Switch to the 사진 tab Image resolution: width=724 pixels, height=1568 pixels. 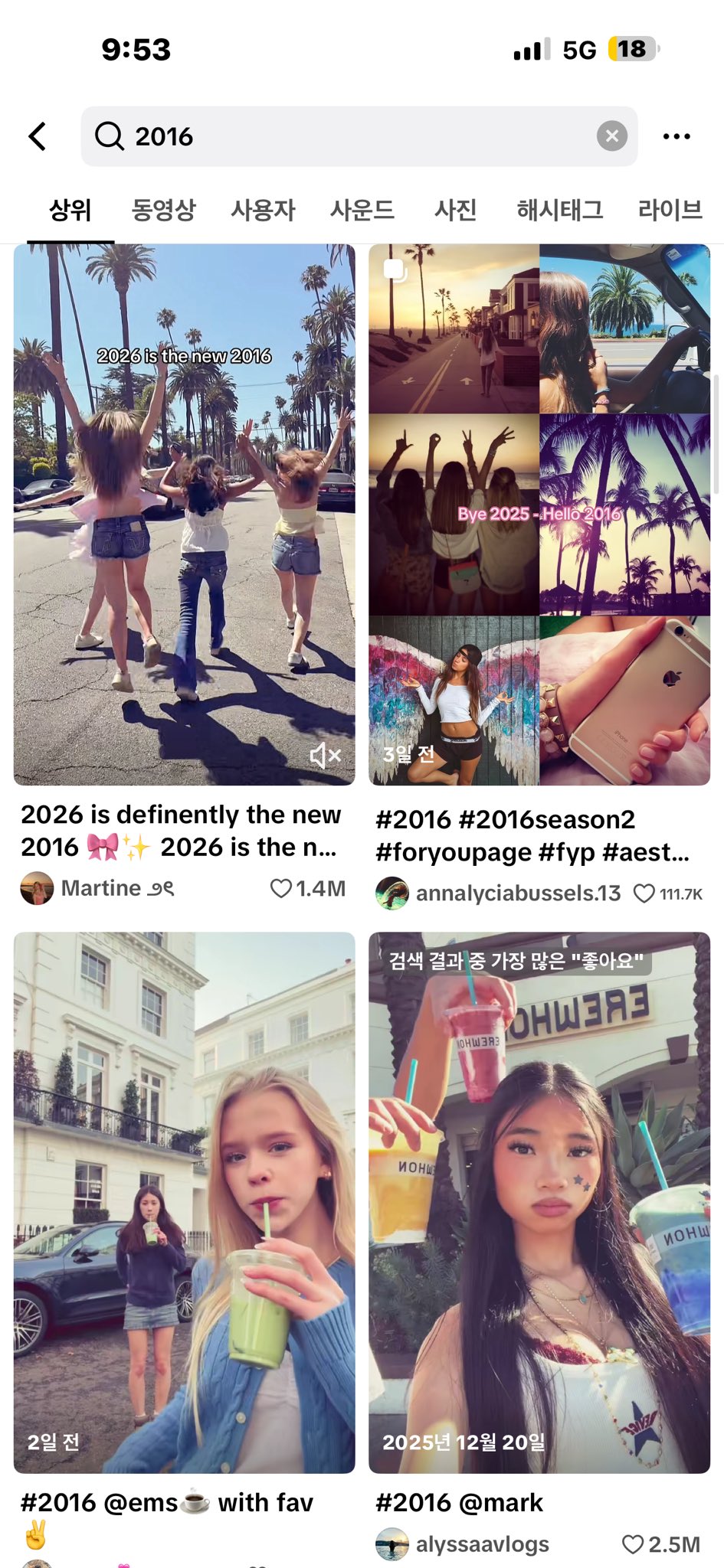coord(455,210)
